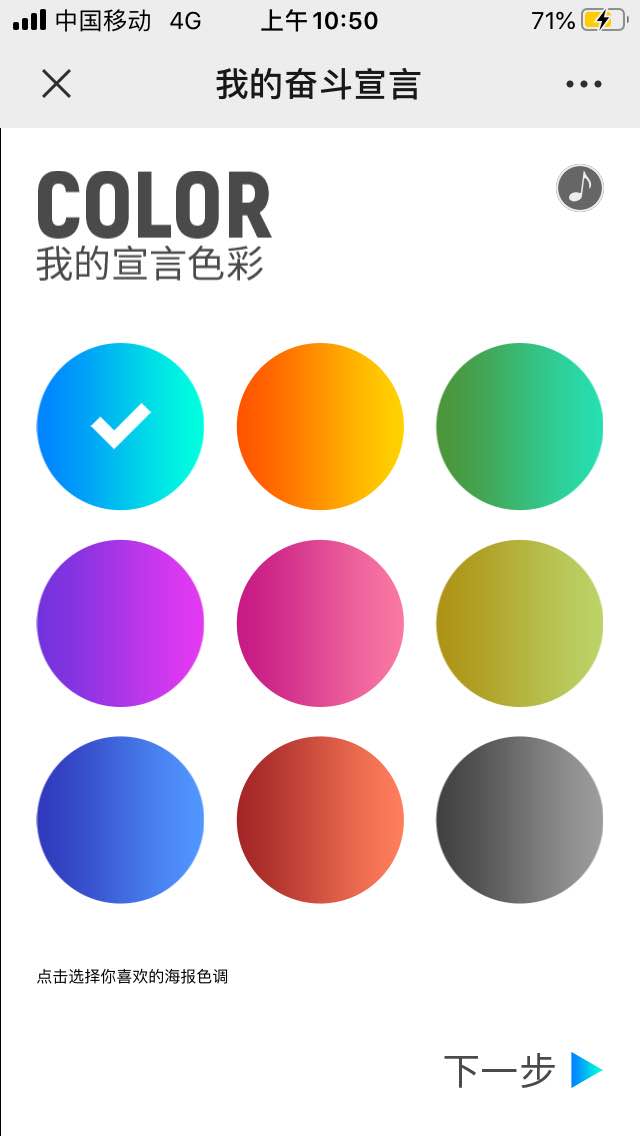This screenshot has height=1136, width=640.
Task: Close the 我的奋斗宣言 page
Action: tap(57, 84)
